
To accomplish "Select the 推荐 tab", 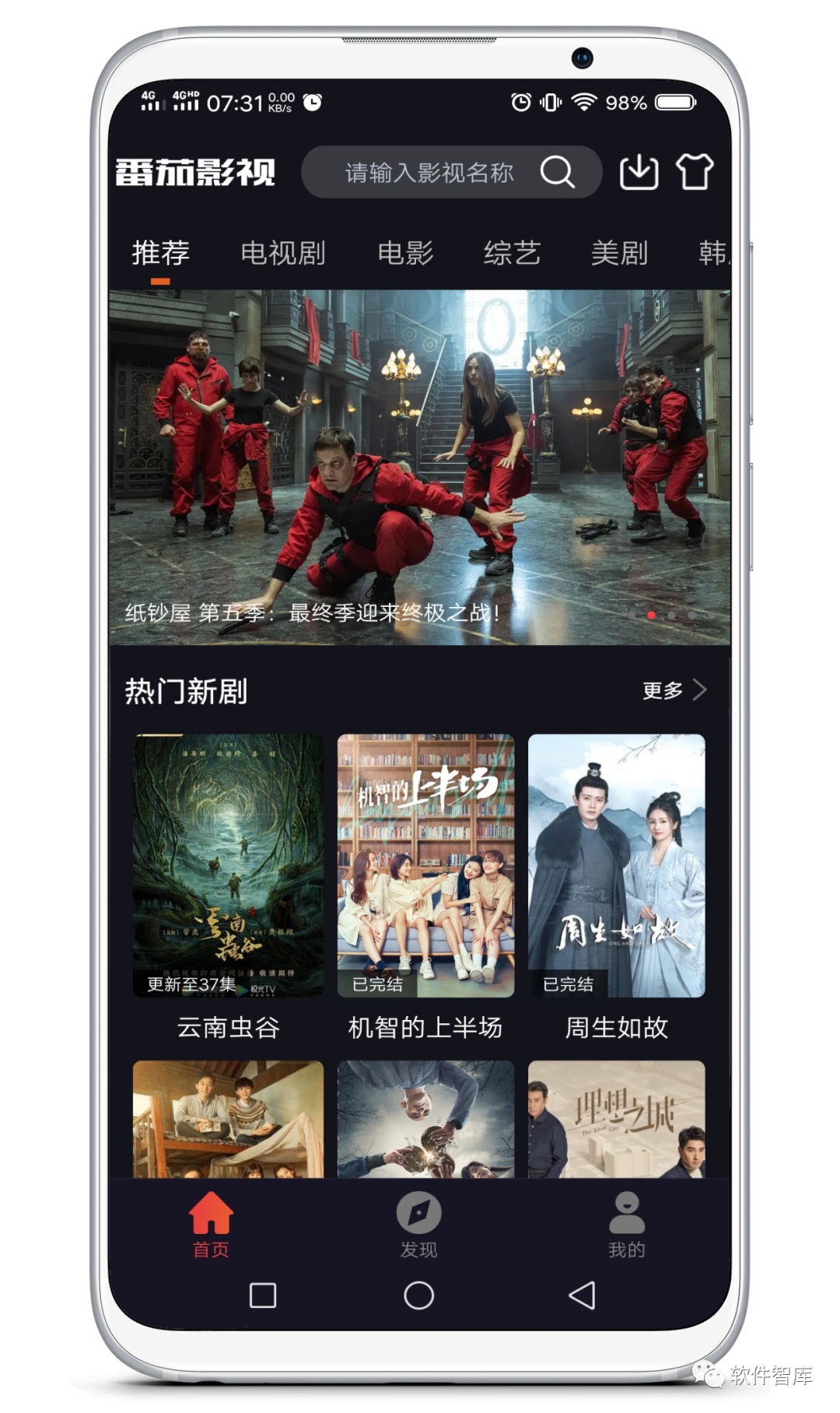I will click(x=161, y=253).
